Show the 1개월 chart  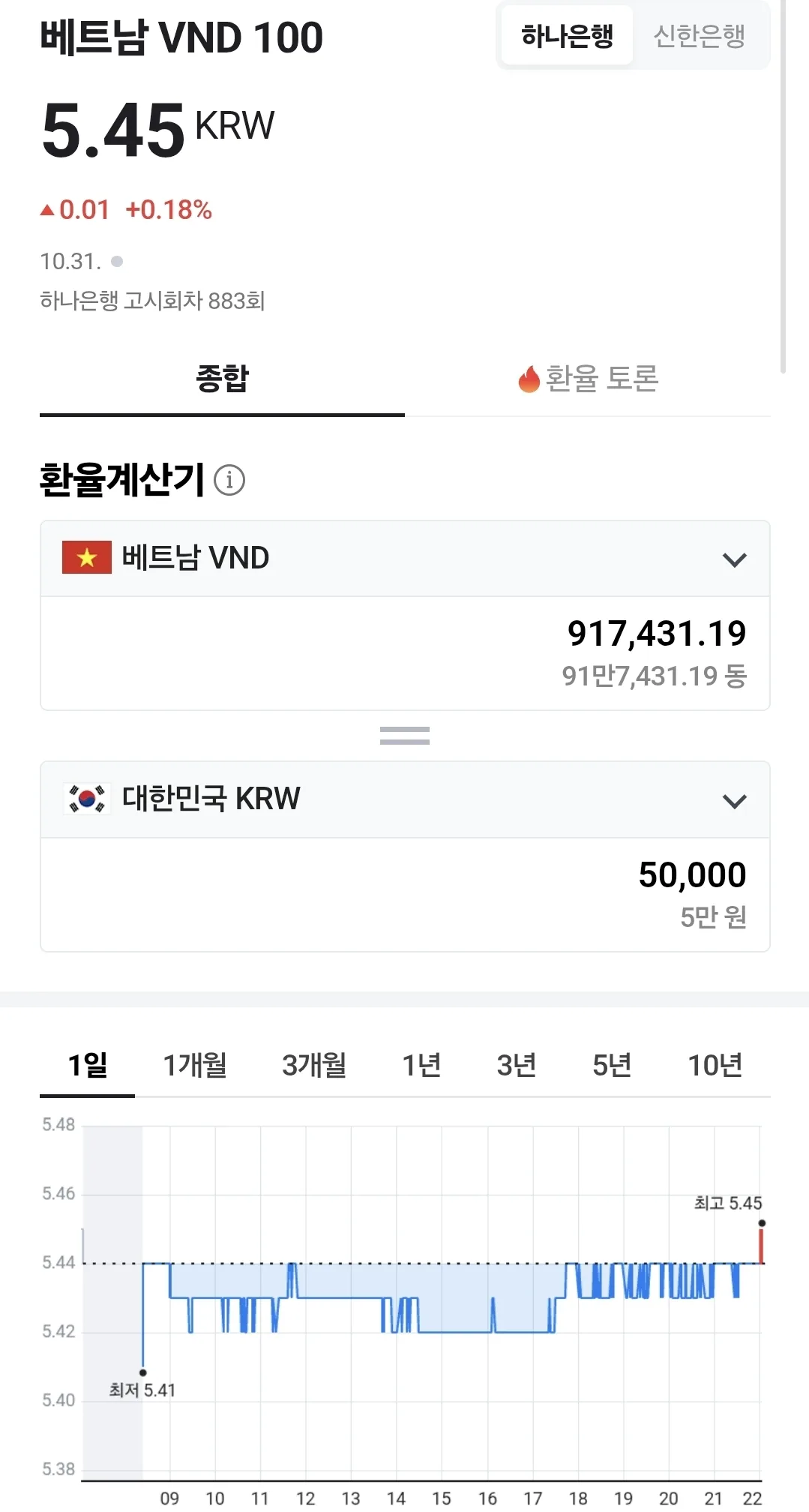(x=195, y=1066)
